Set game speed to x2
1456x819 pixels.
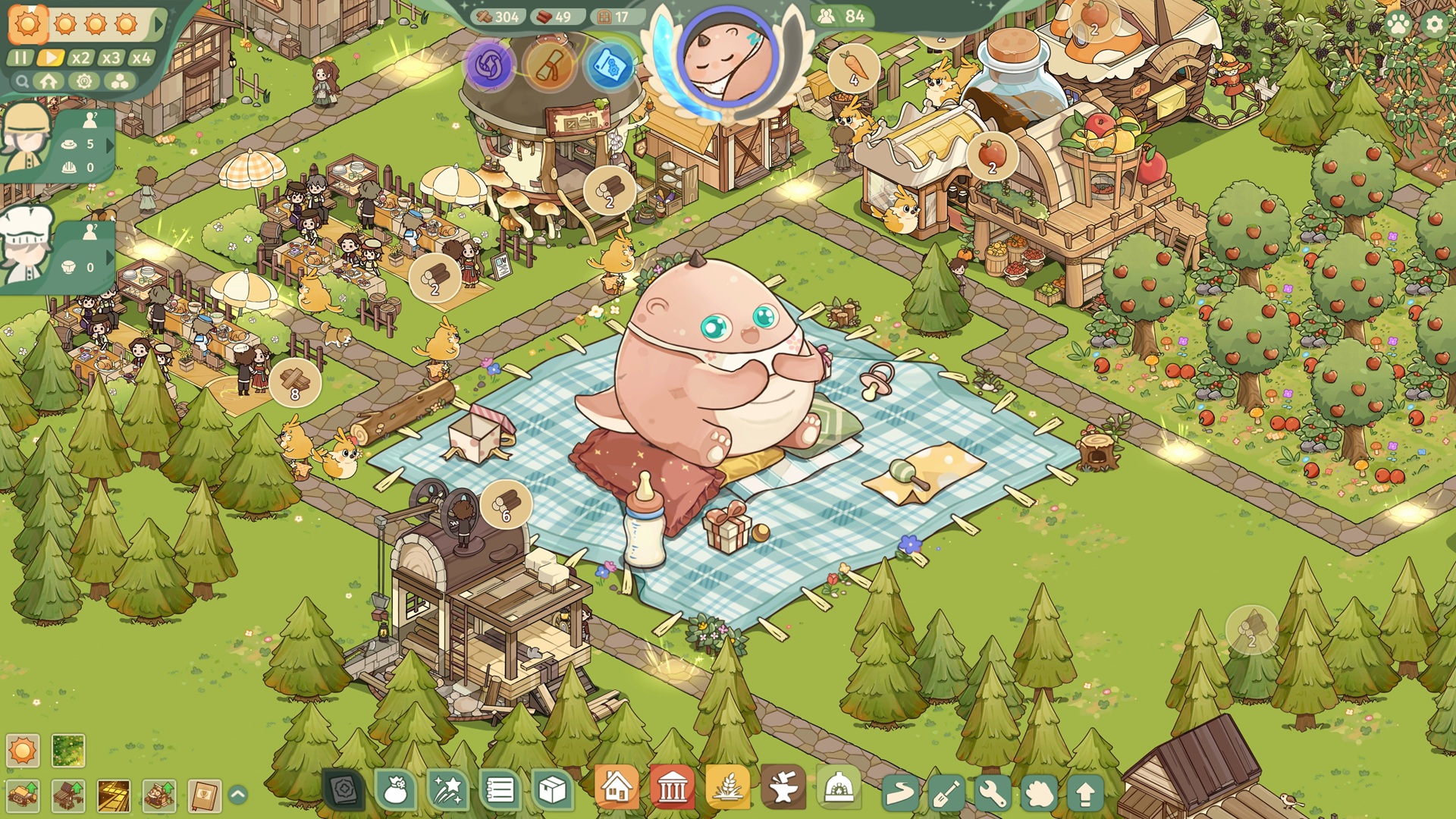click(80, 58)
